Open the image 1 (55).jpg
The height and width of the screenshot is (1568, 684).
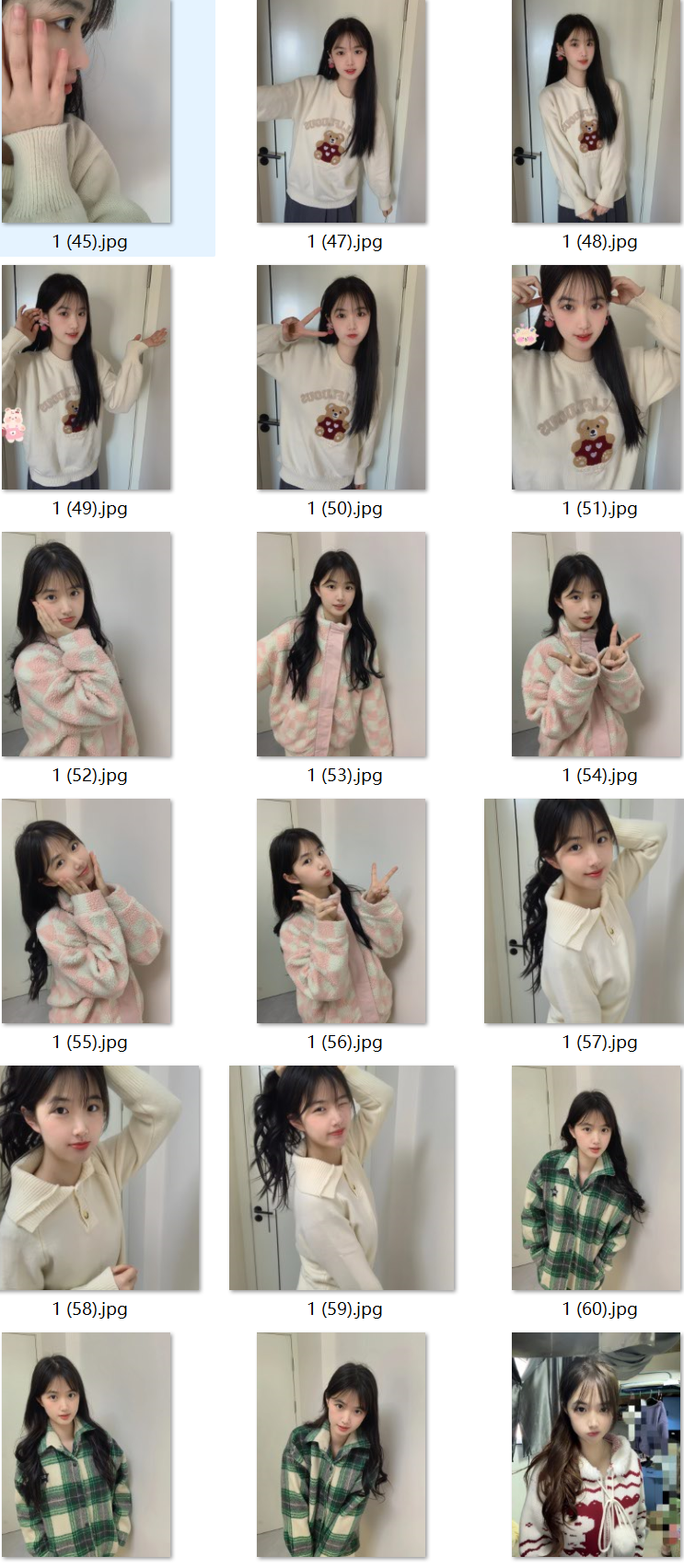point(87,911)
